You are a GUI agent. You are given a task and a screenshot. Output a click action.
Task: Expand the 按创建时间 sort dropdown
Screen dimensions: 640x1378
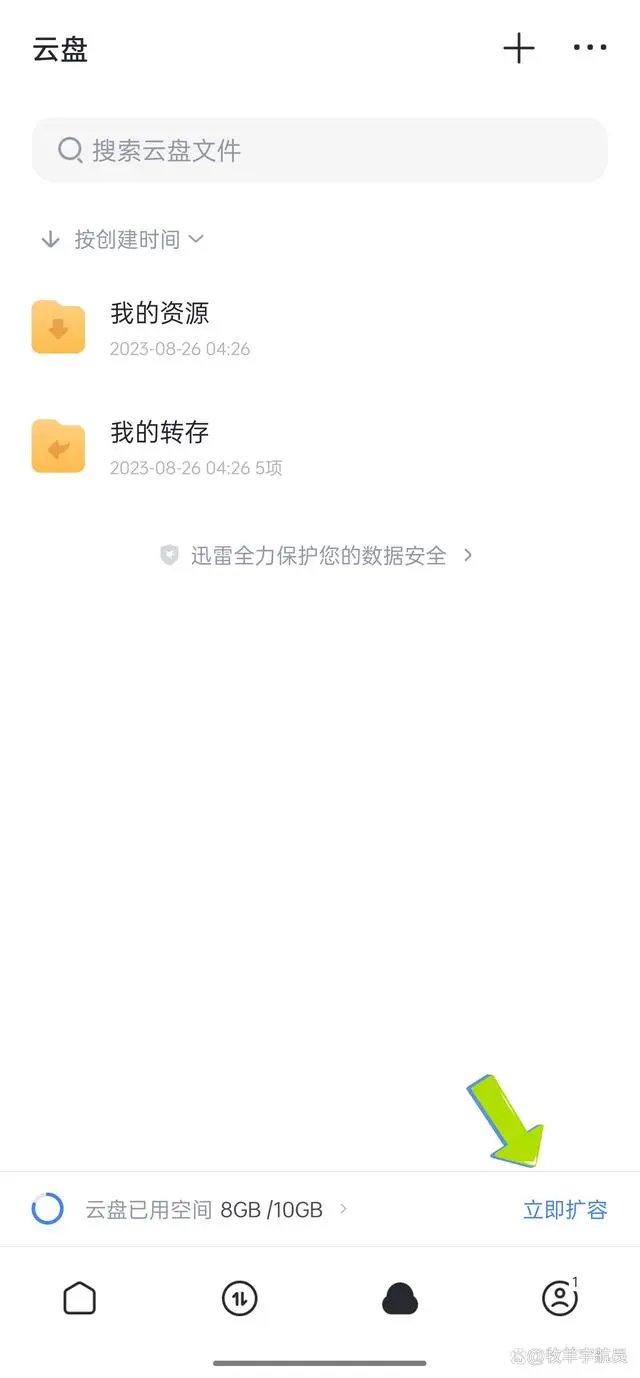(x=122, y=239)
